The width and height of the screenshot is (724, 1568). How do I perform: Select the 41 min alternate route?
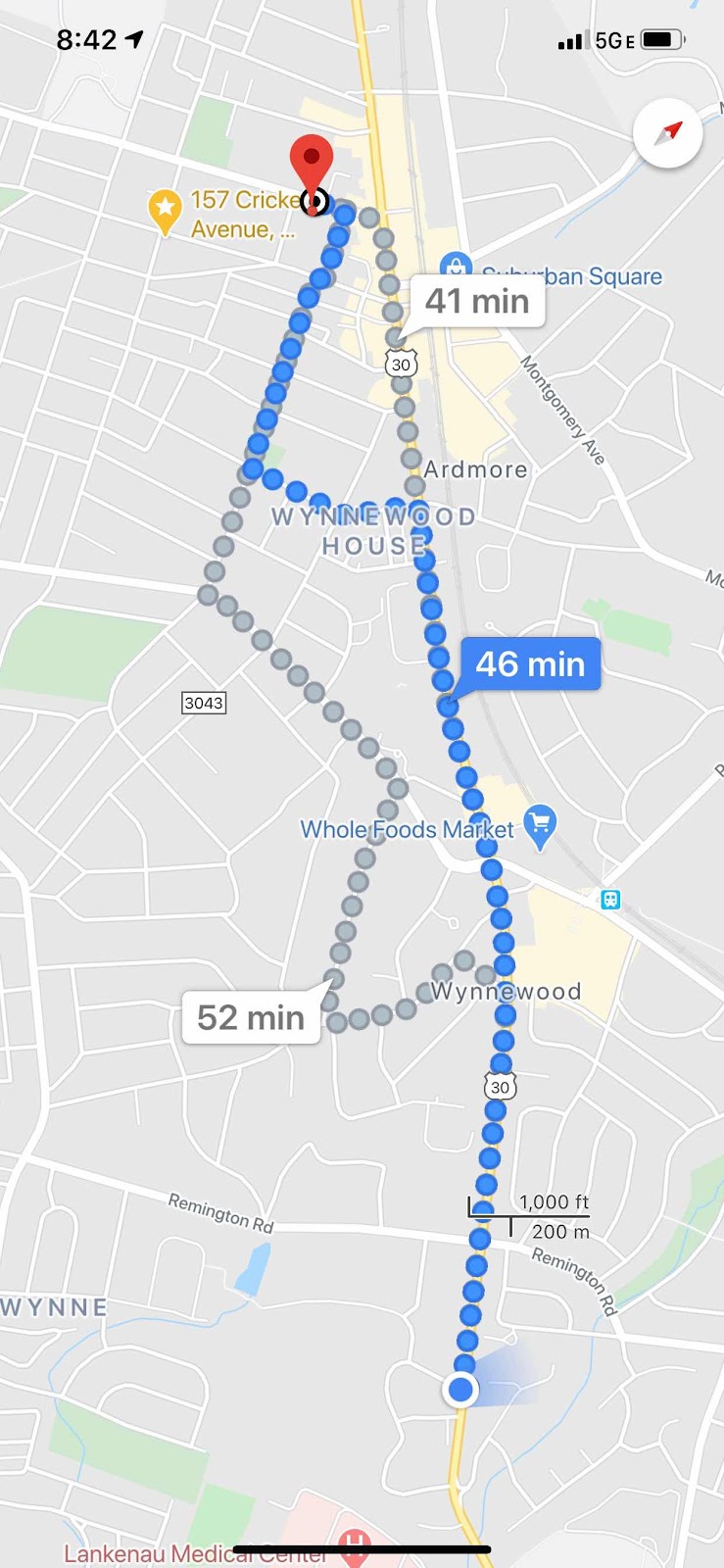coord(478,302)
